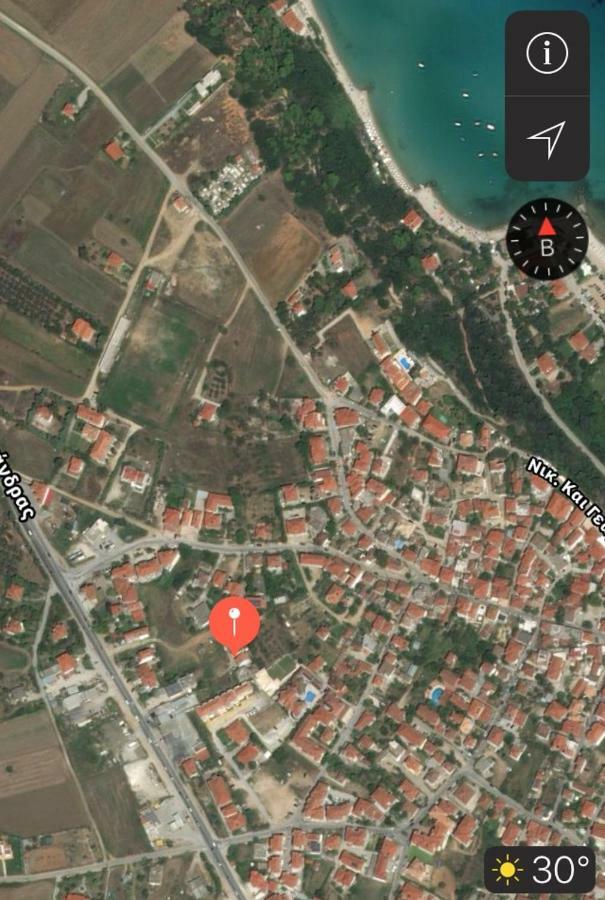This screenshot has width=605, height=900.
Task: Select the red dropped pin marker
Action: point(235,623)
